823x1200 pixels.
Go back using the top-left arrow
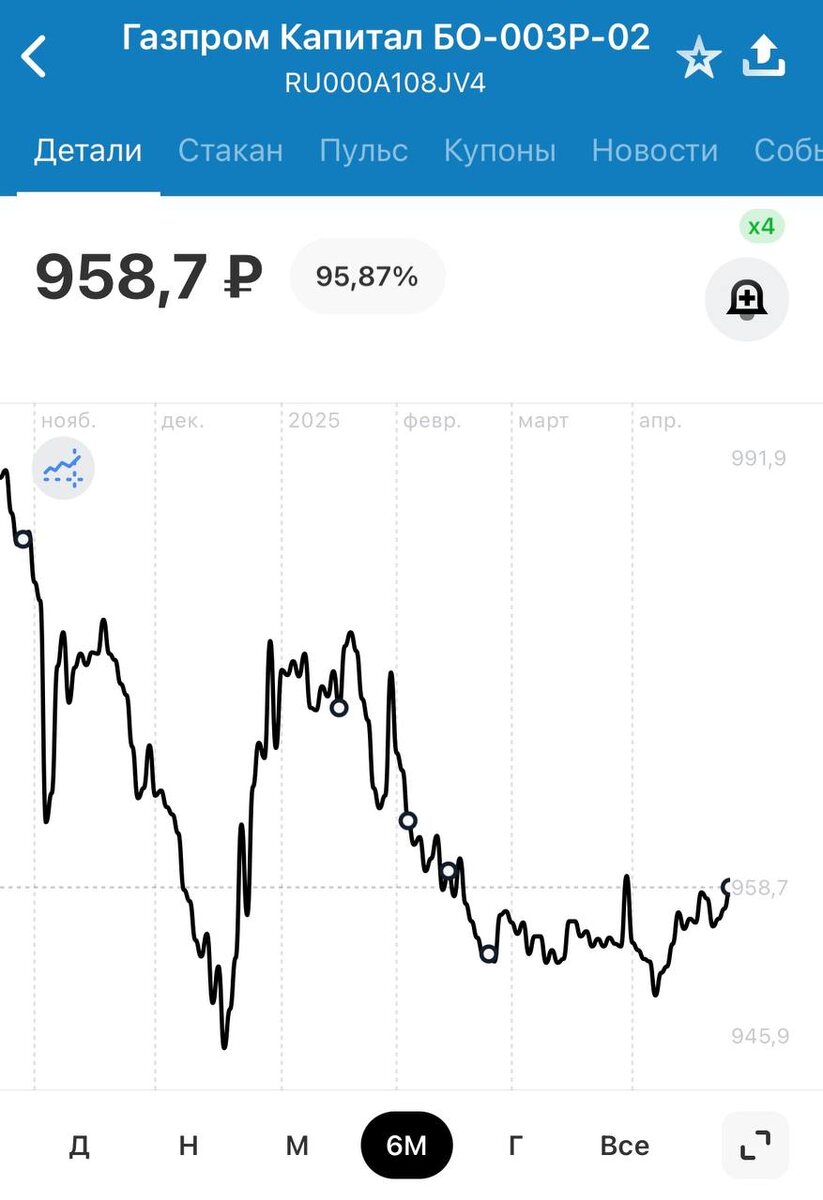point(34,56)
